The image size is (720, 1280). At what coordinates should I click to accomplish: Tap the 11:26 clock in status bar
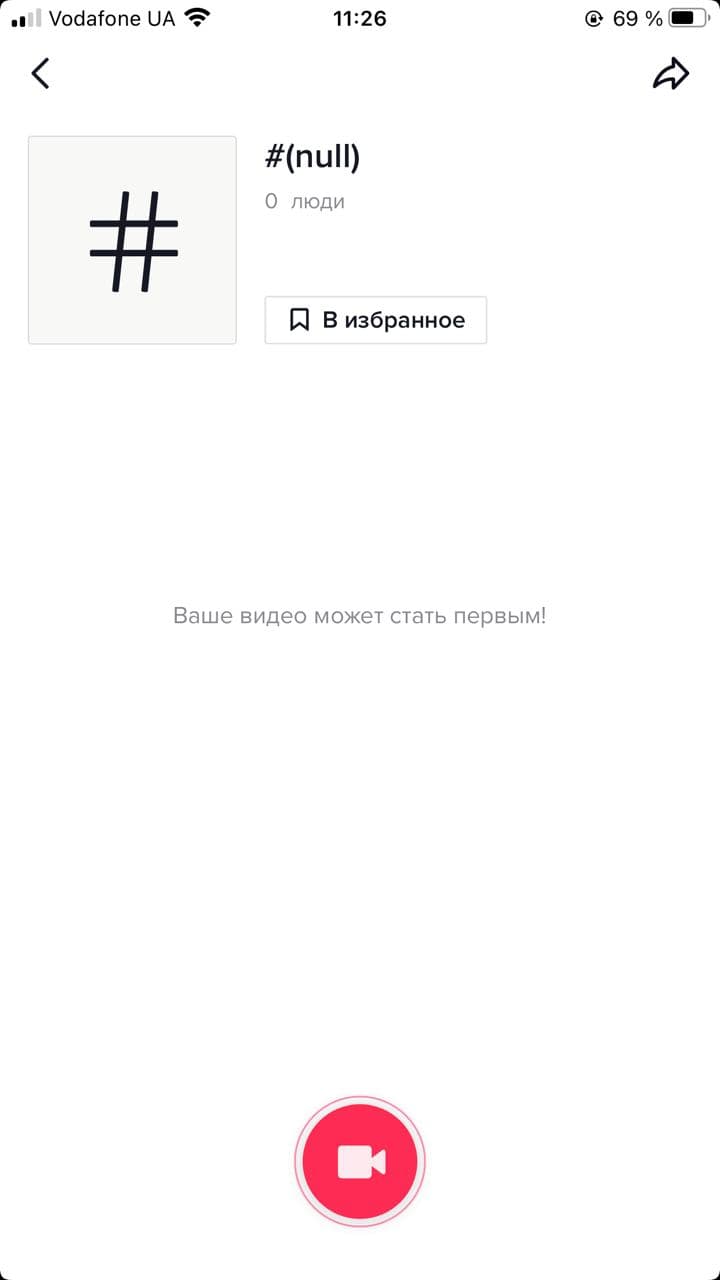[359, 17]
